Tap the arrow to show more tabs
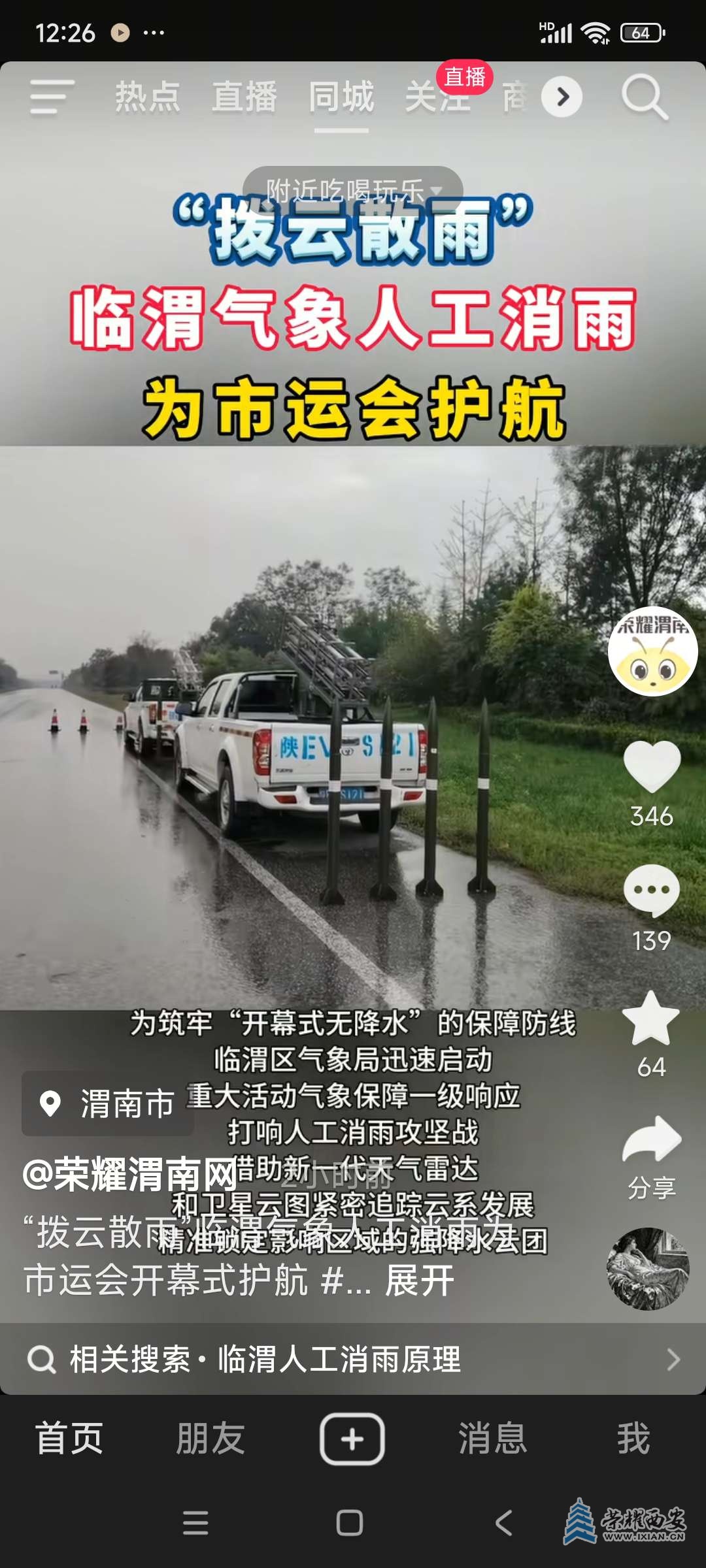Screen dimensions: 706x1568 click(x=562, y=97)
